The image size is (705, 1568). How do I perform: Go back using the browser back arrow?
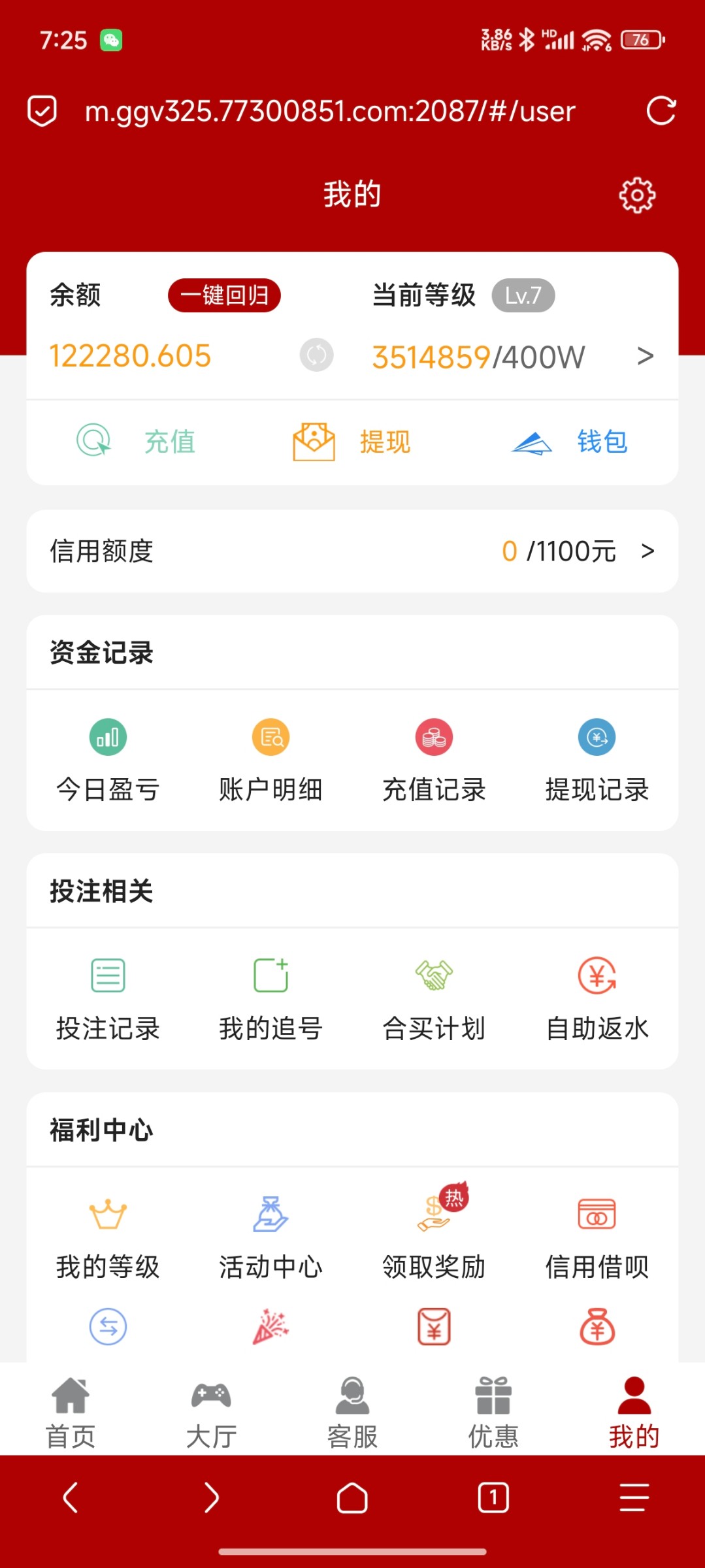(71, 1497)
